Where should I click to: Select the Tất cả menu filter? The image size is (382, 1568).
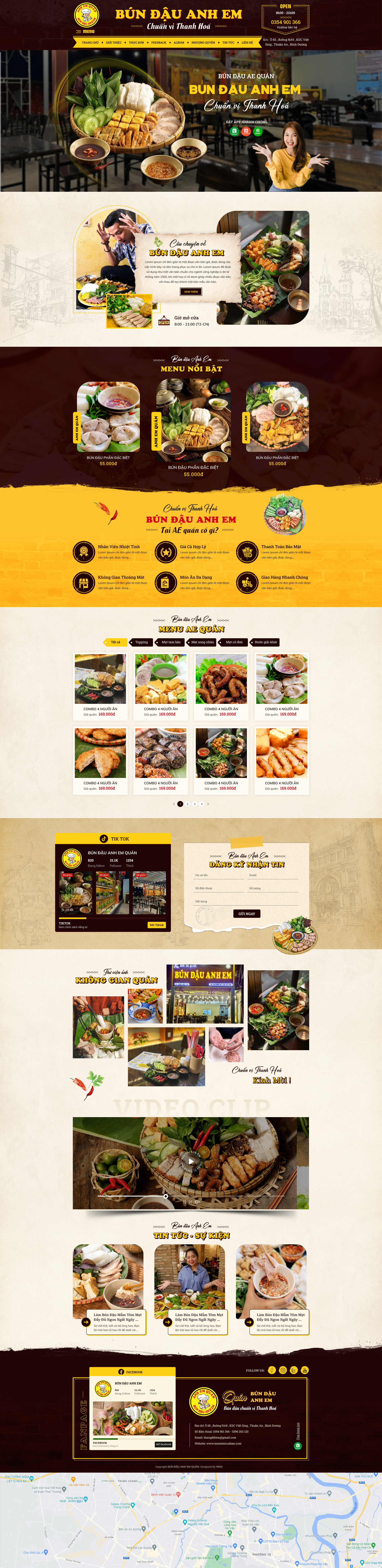(115, 642)
